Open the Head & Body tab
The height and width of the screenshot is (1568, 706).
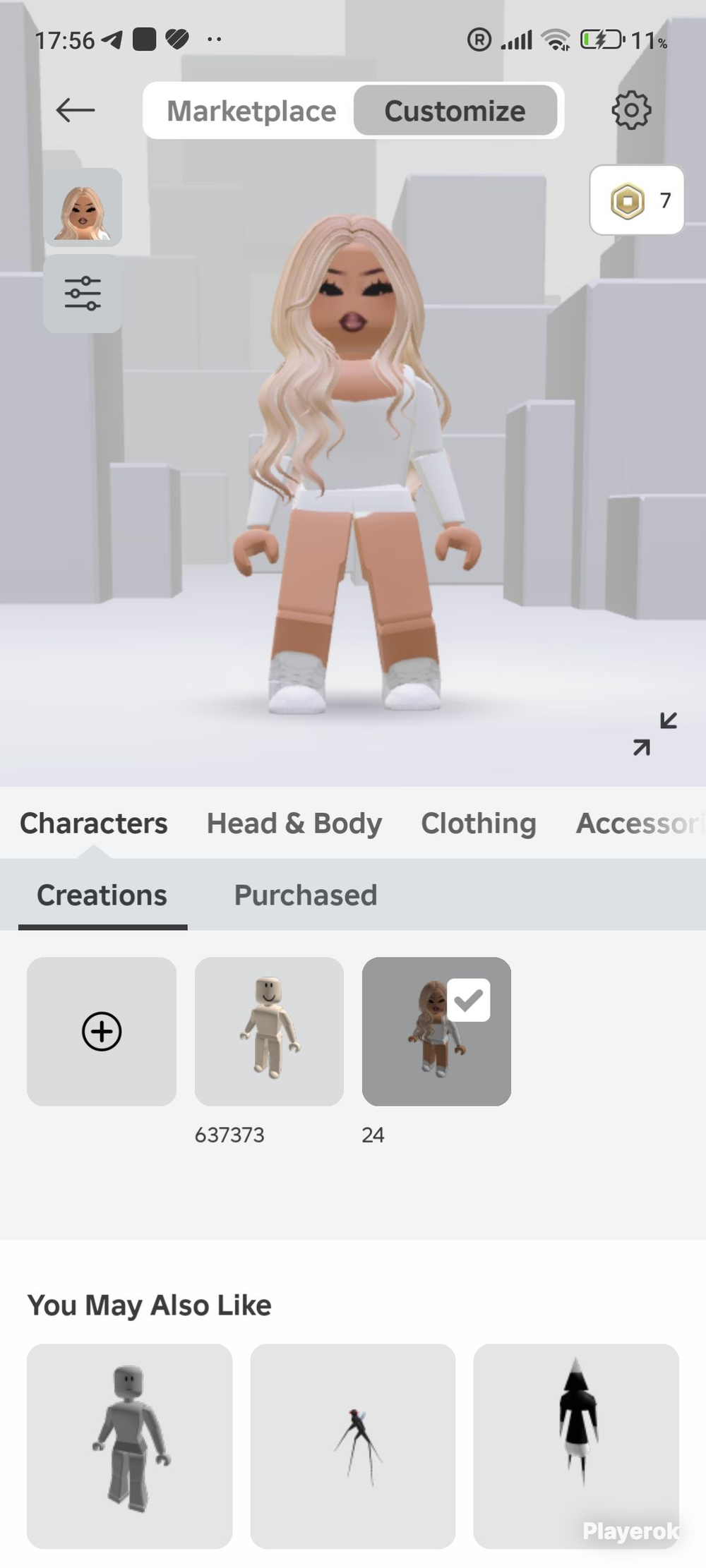pyautogui.click(x=294, y=824)
